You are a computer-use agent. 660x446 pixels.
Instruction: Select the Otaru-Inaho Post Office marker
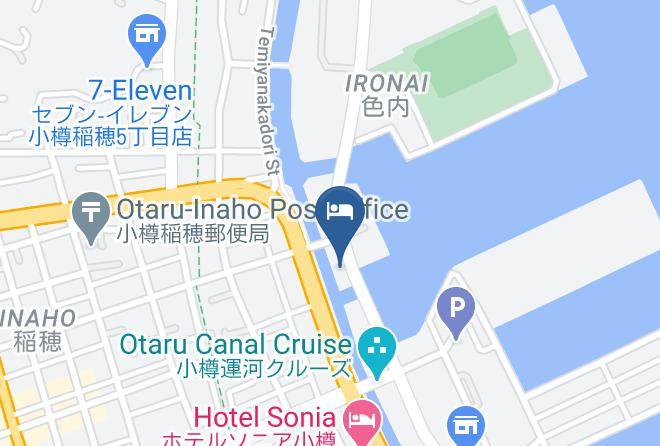91,218
